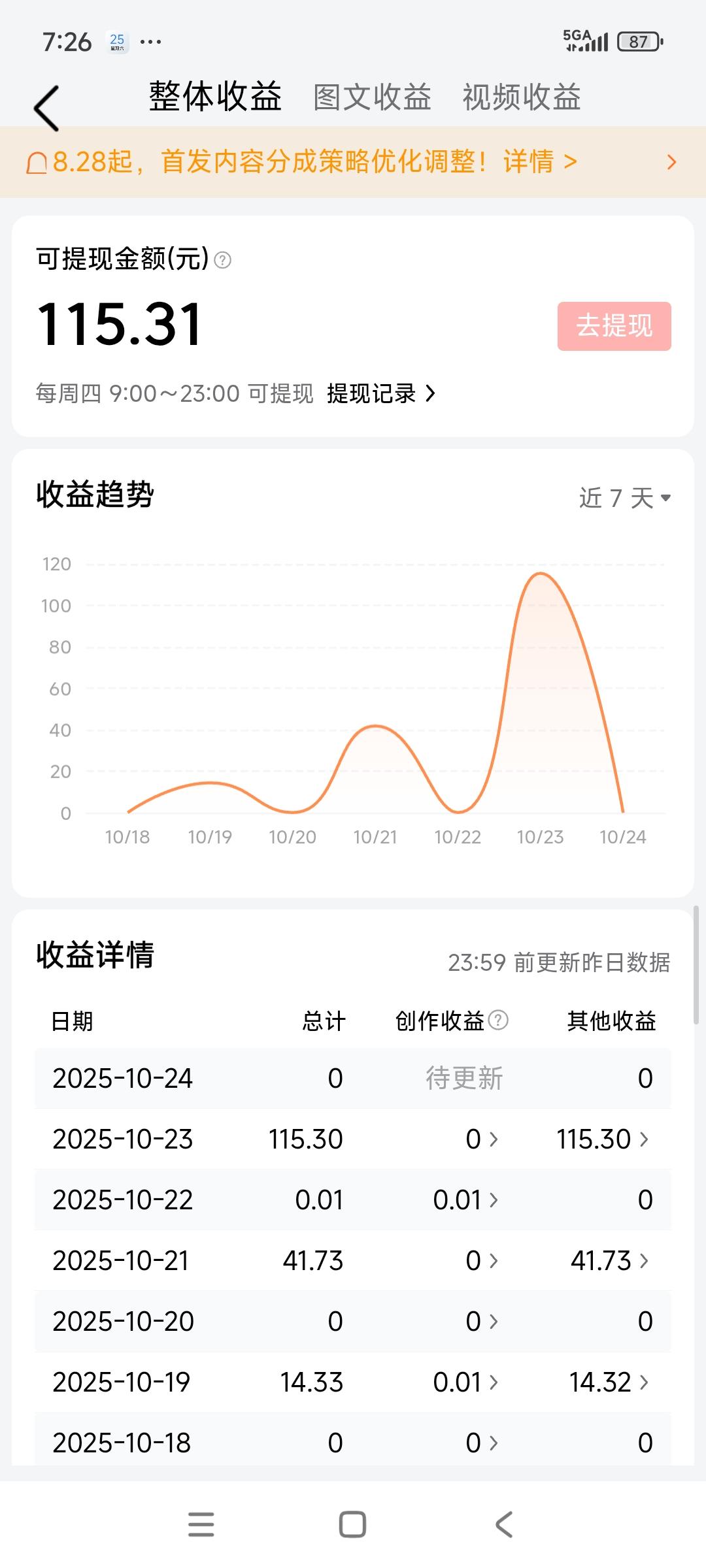Tap the help icon next to 创作收益

pyautogui.click(x=498, y=1020)
